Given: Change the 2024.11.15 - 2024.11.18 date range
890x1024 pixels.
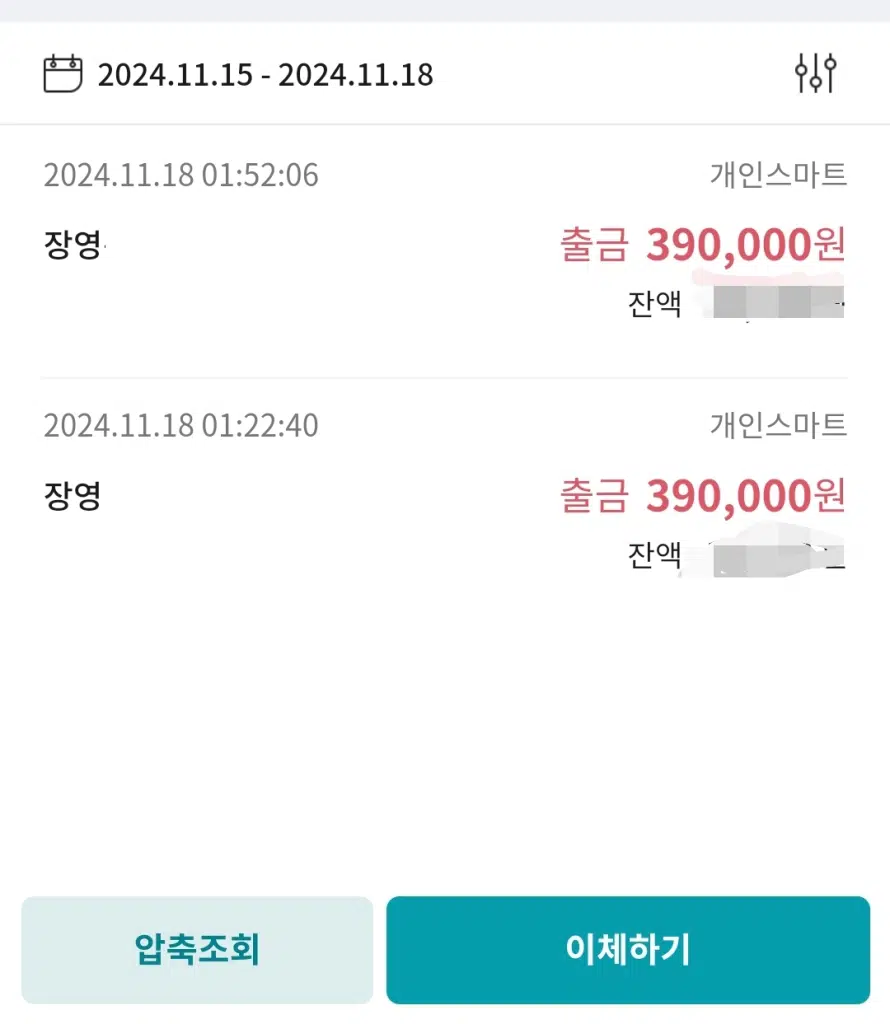Looking at the screenshot, I should click(265, 75).
